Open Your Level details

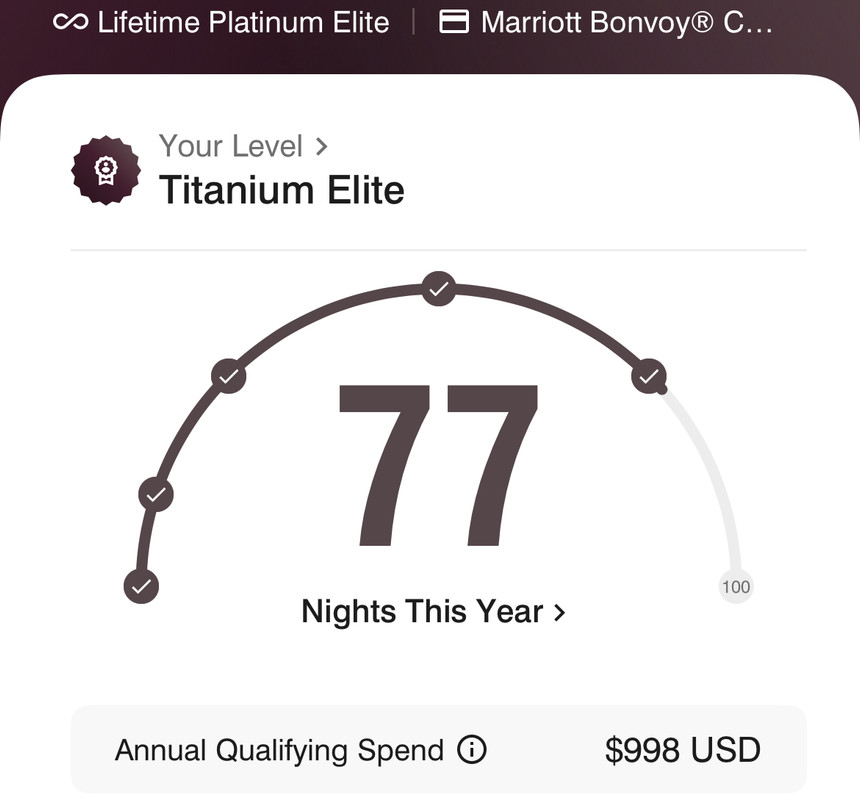tap(243, 147)
